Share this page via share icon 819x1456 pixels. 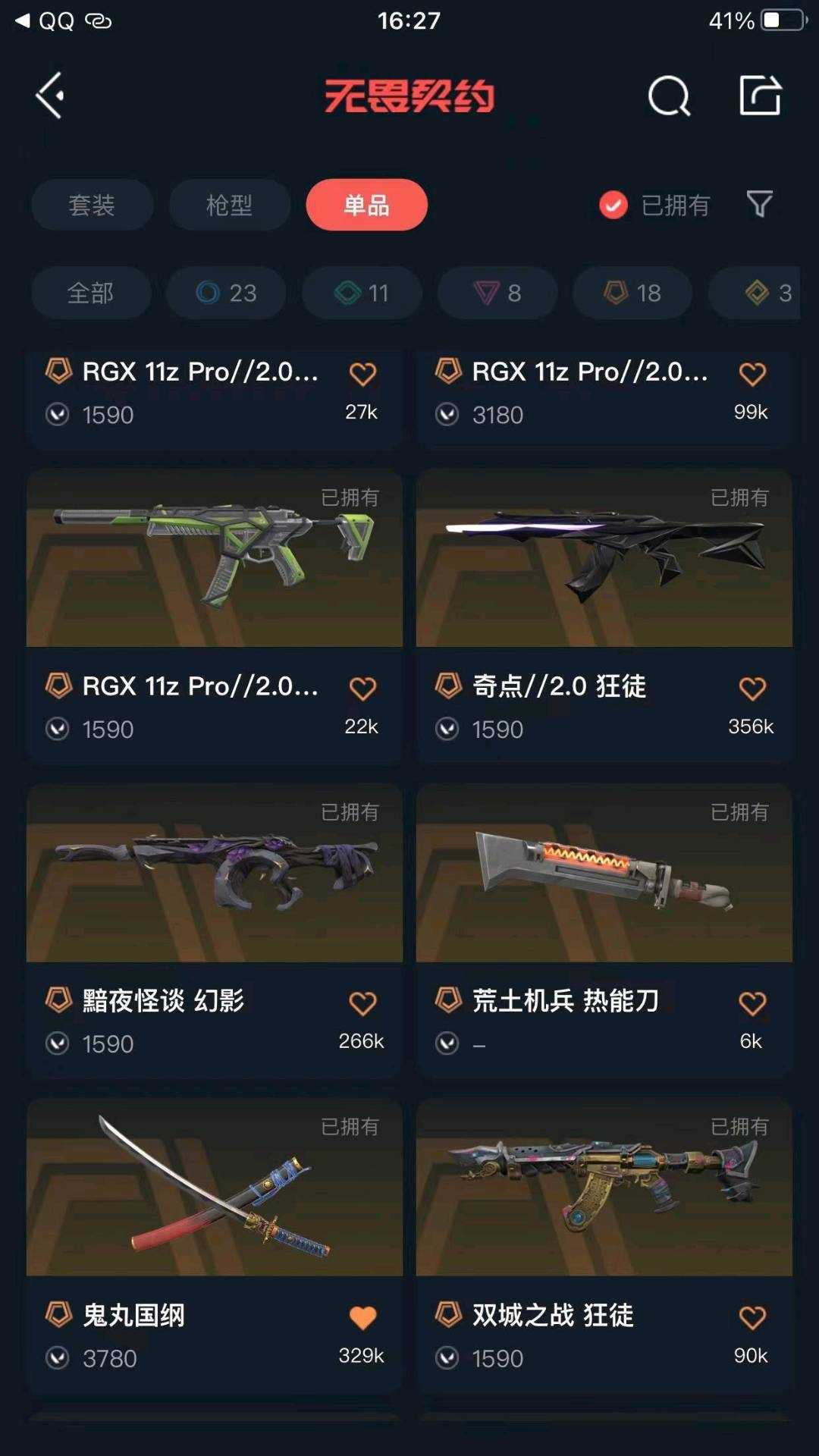pyautogui.click(x=760, y=96)
